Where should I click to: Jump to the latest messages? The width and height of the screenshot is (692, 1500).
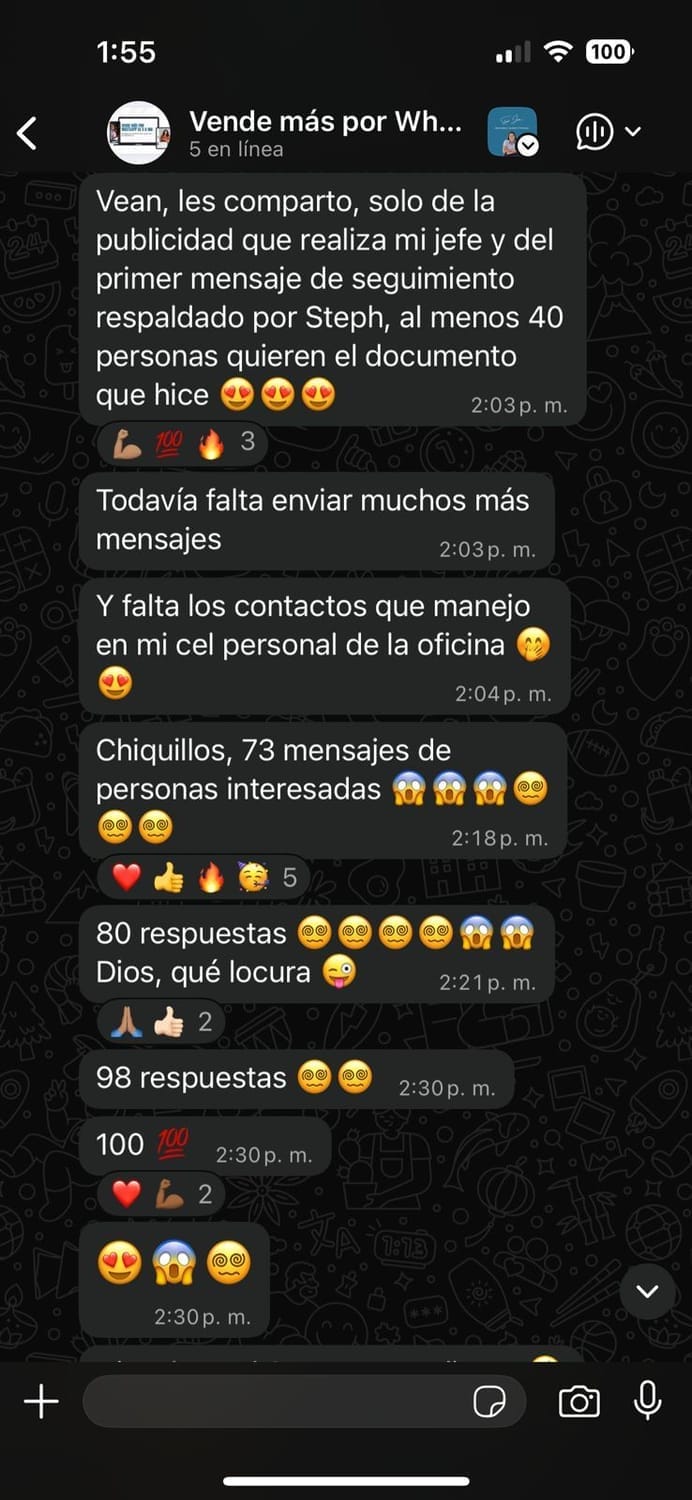[x=647, y=1291]
